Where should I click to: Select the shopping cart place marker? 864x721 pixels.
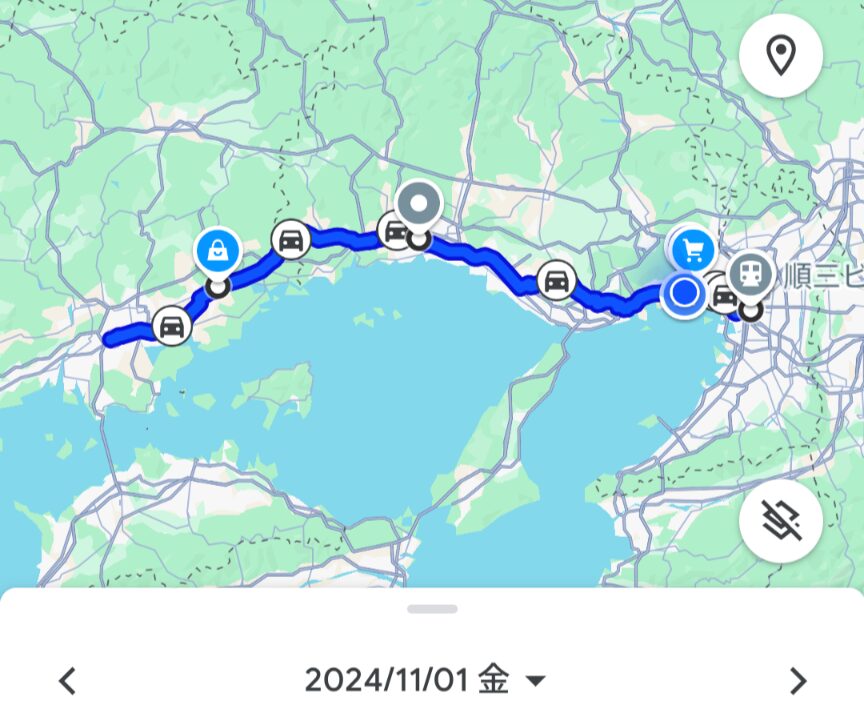[693, 247]
